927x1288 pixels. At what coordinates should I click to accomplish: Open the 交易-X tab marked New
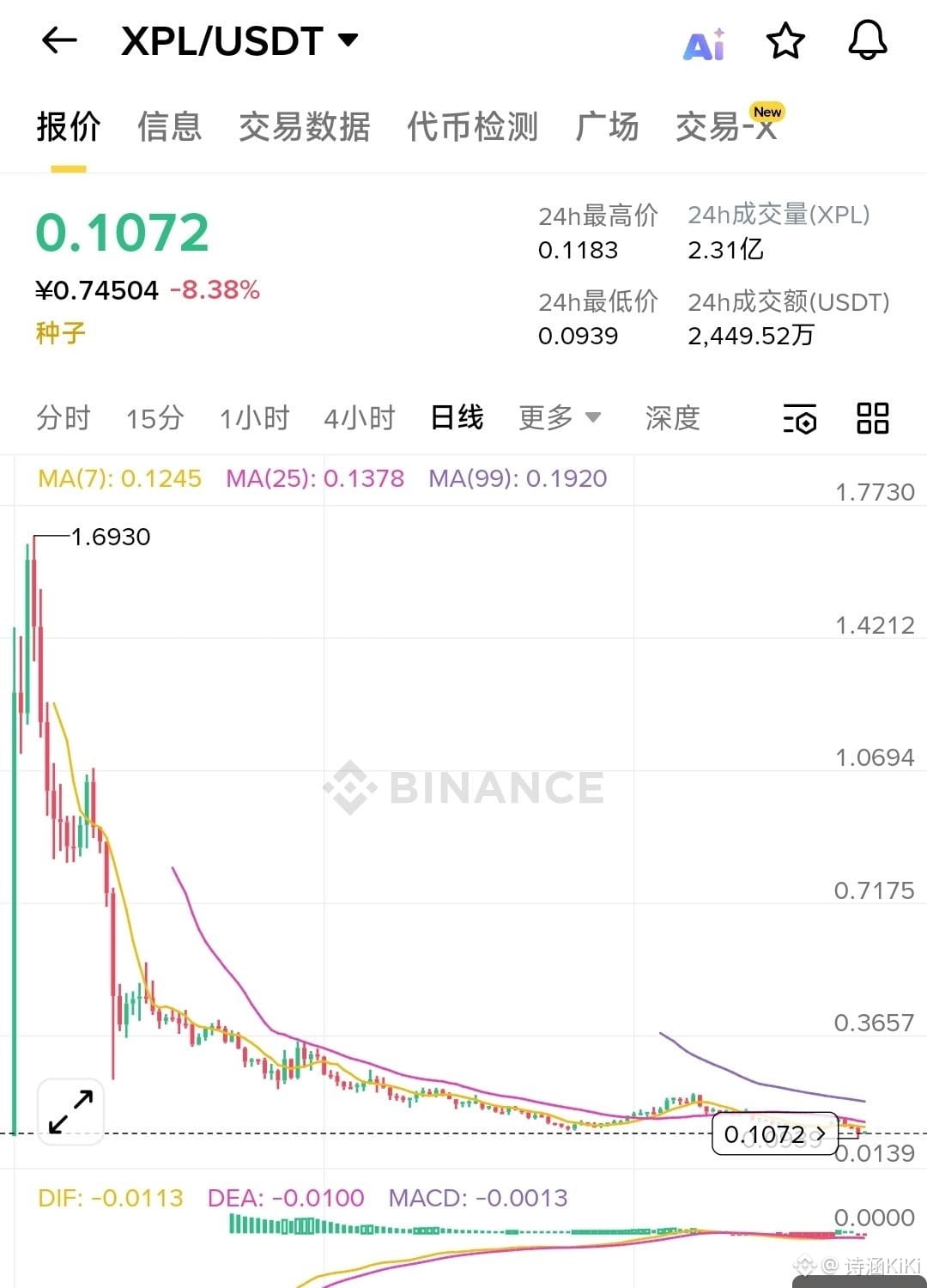(726, 127)
